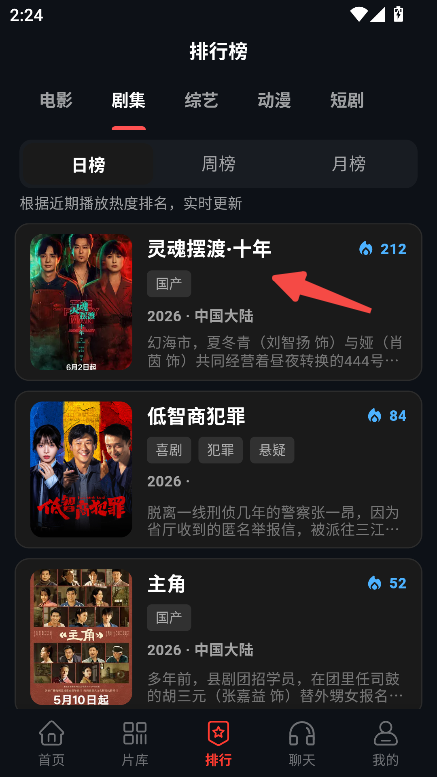The width and height of the screenshot is (437, 777).
Task: Open the 低智商犯罪 series card
Action: point(218,469)
